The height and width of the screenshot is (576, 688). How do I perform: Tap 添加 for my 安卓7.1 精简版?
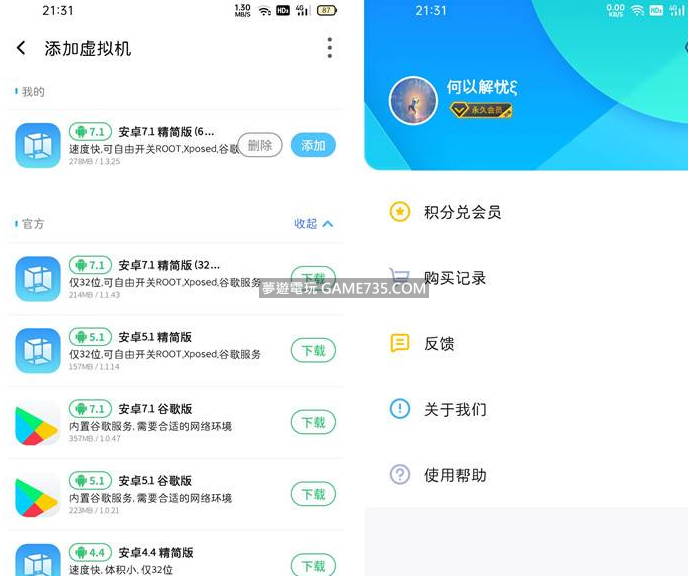pos(313,145)
